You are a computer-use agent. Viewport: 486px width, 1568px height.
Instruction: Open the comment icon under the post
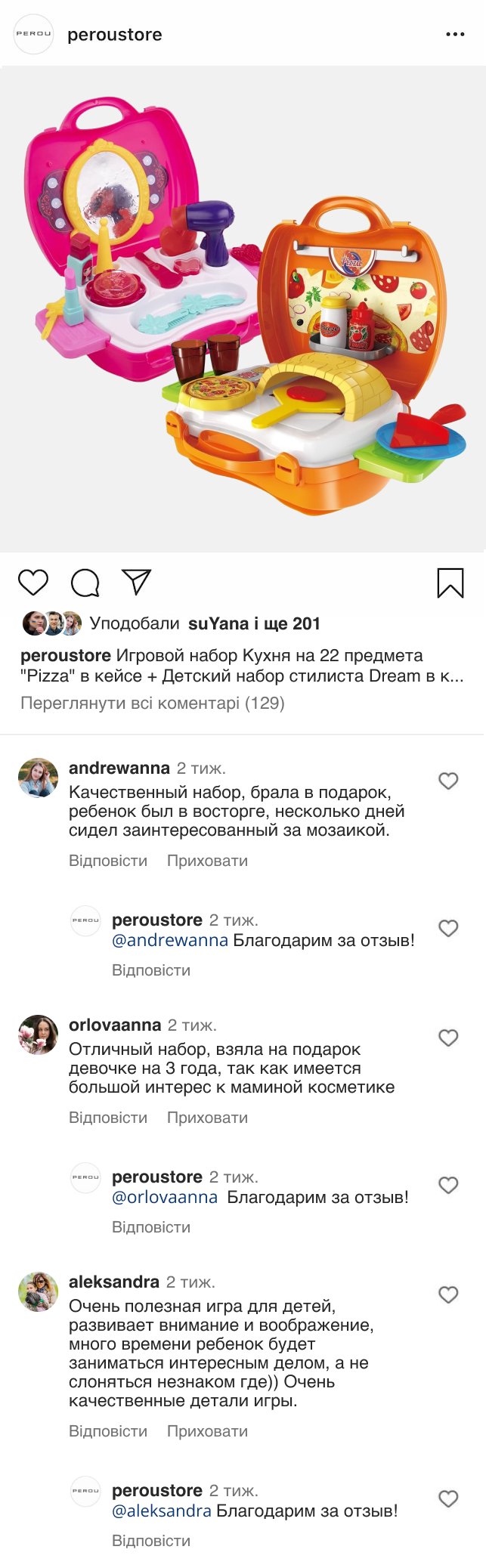pos(85,583)
